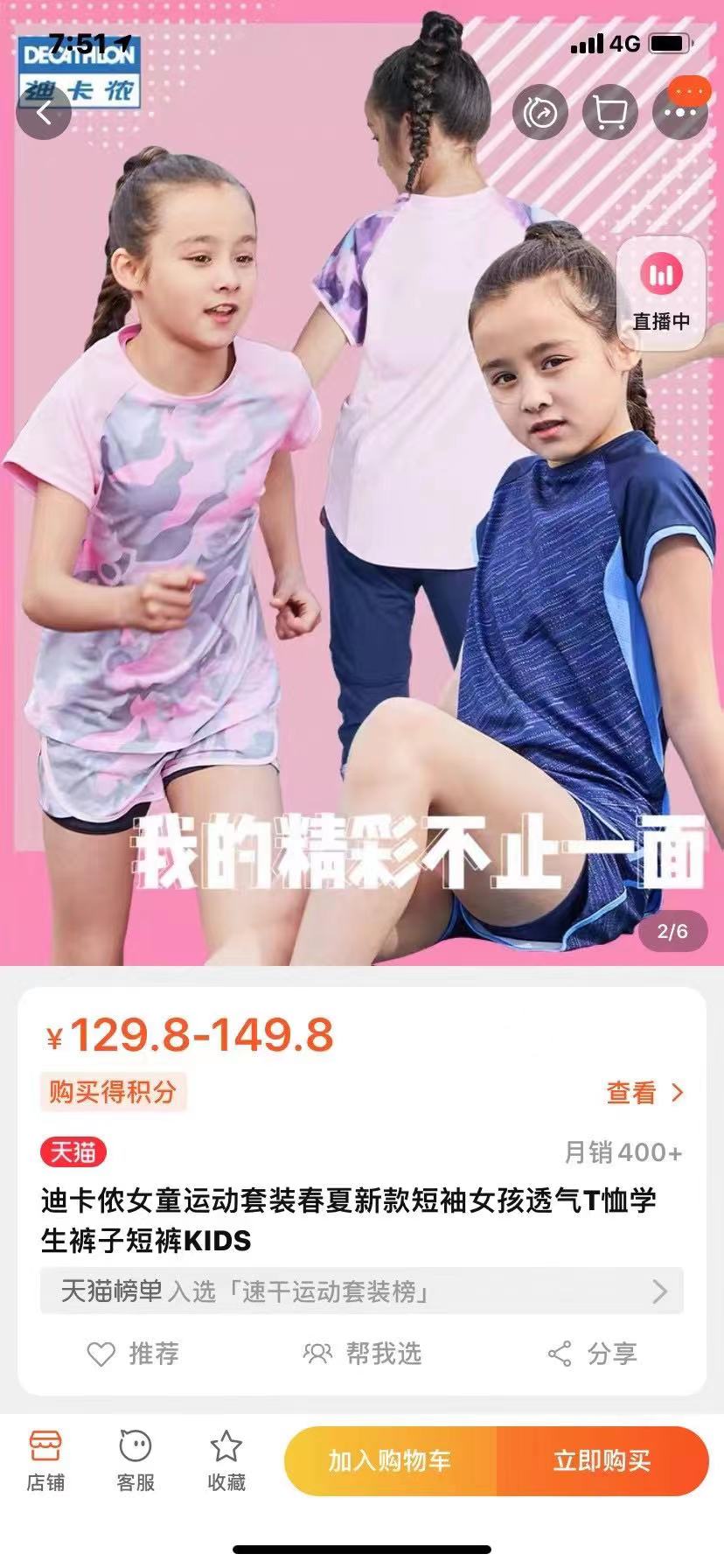This screenshot has width=724, height=1568.
Task: Open the 天猫榜单 速干运动套装榜 ranking
Action: (361, 1291)
